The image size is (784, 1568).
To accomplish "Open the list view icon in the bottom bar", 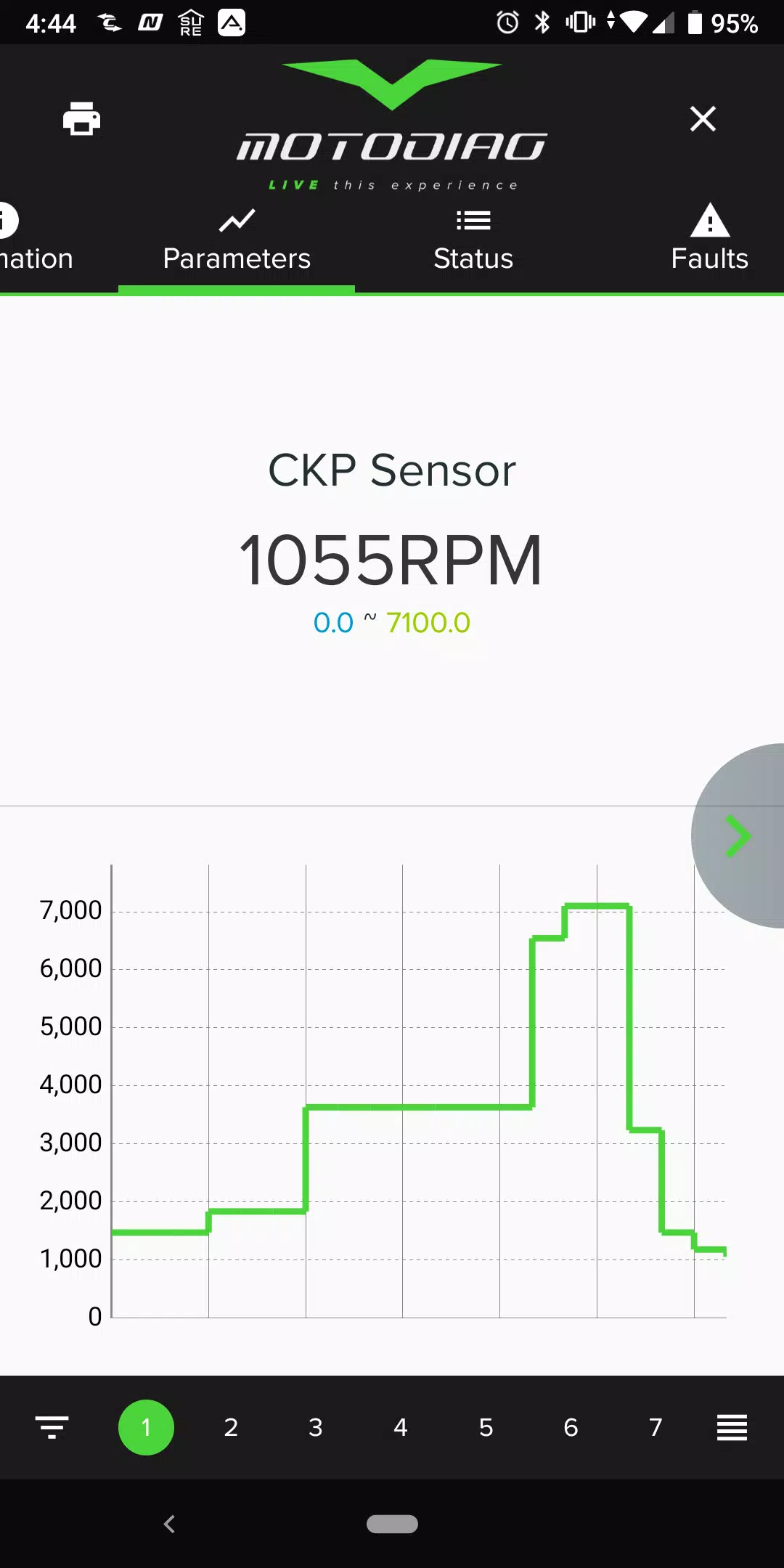I will (x=732, y=1427).
